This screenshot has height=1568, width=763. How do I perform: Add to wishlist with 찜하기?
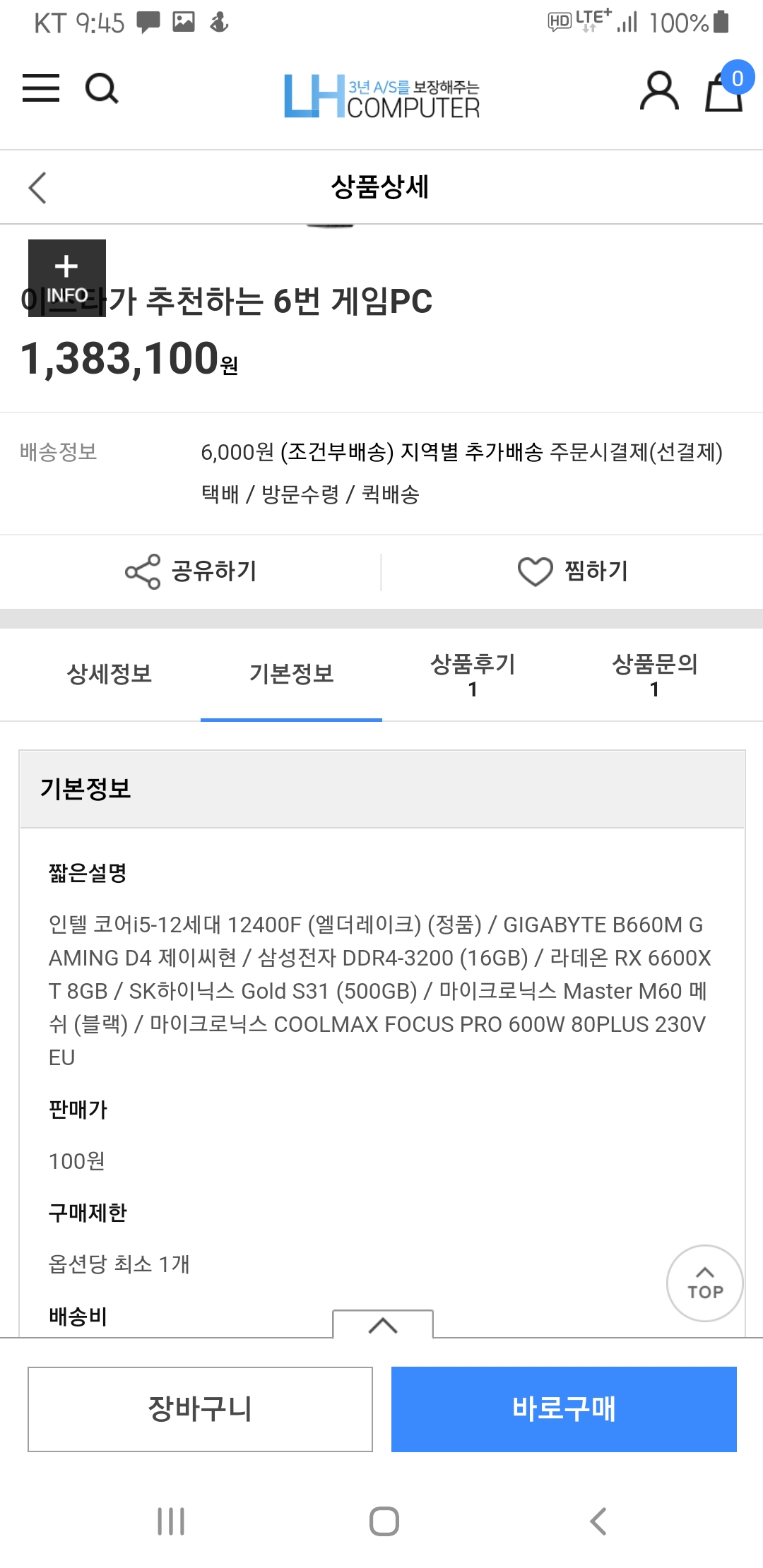[573, 571]
